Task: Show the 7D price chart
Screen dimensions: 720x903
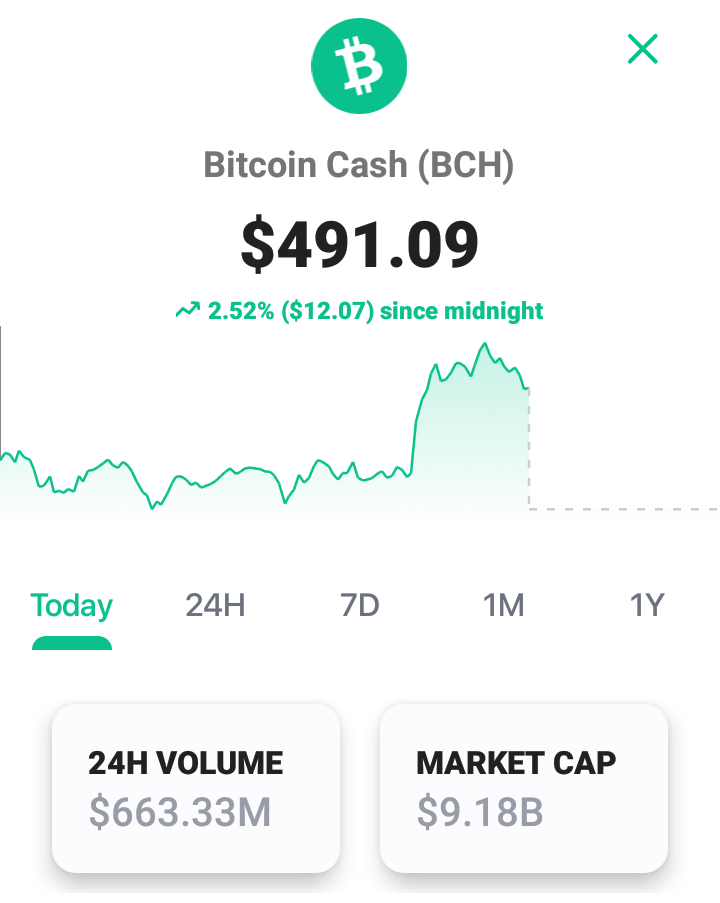Action: [x=359, y=605]
